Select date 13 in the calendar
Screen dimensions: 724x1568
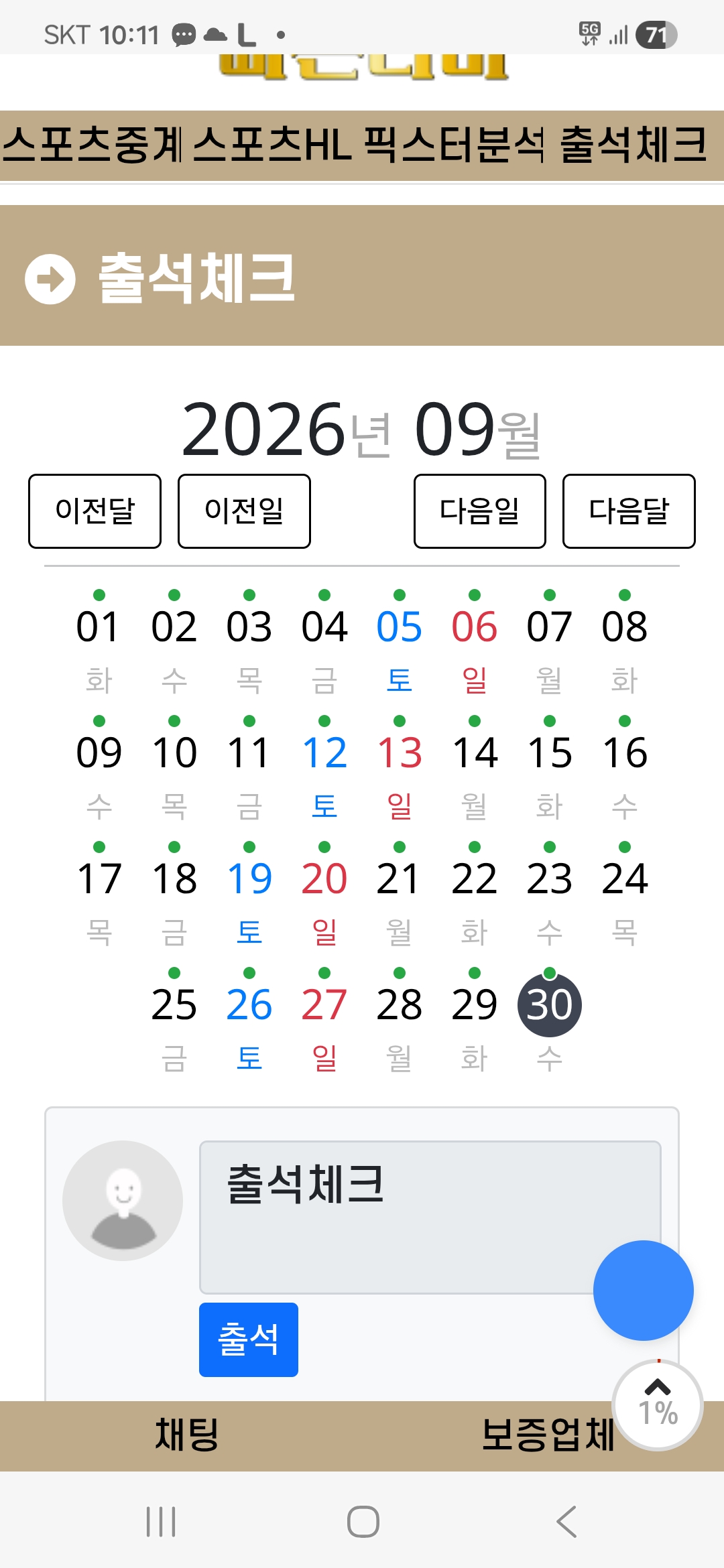click(400, 753)
